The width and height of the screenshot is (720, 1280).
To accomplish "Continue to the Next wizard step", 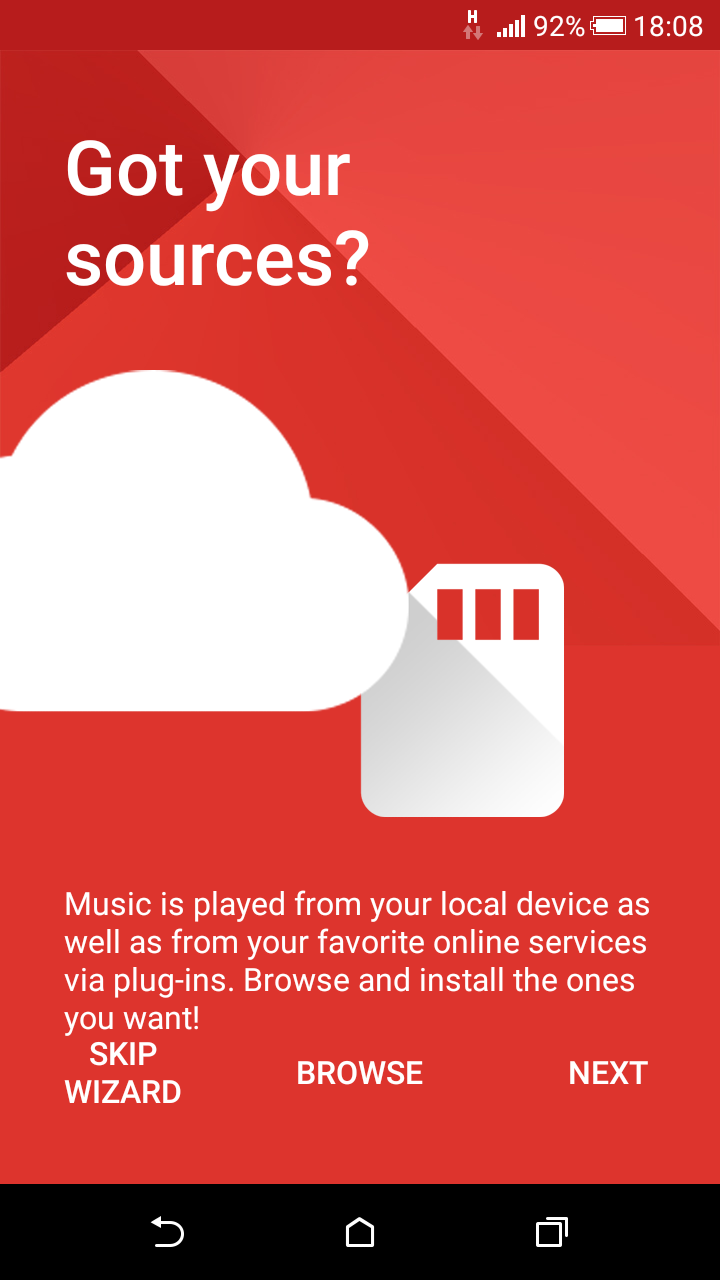I will click(608, 1073).
